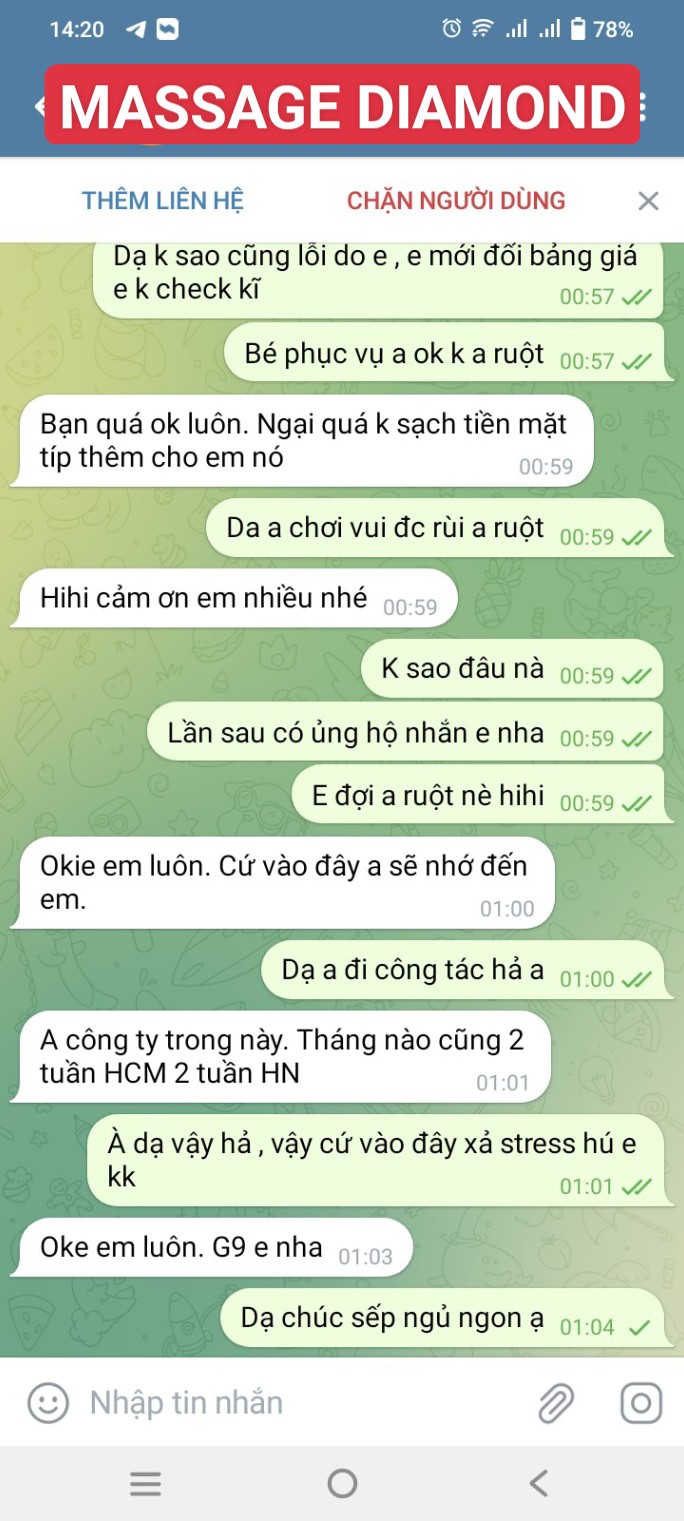
Task: Open the emoji picker
Action: 47,1403
